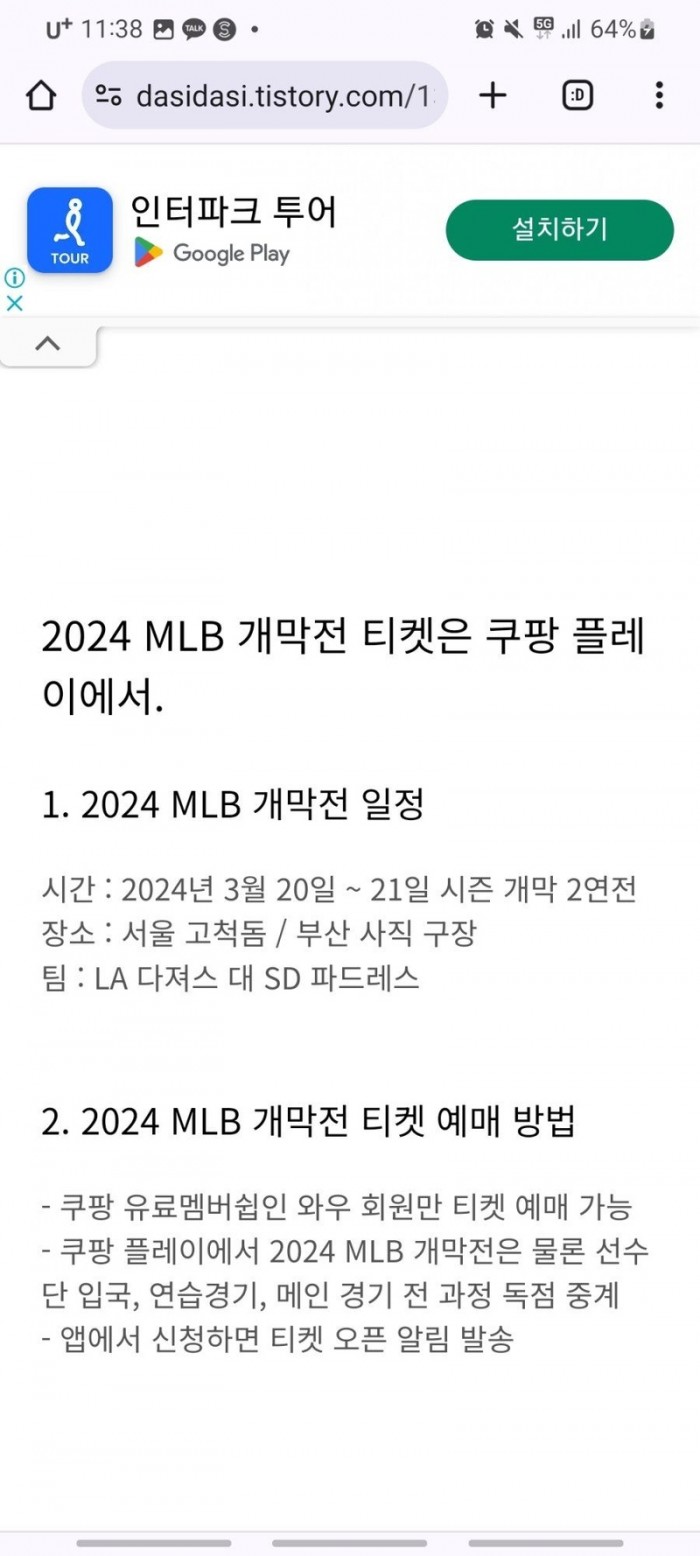Viewport: 700px width, 1556px height.
Task: Open the tab switcher
Action: pos(577,96)
